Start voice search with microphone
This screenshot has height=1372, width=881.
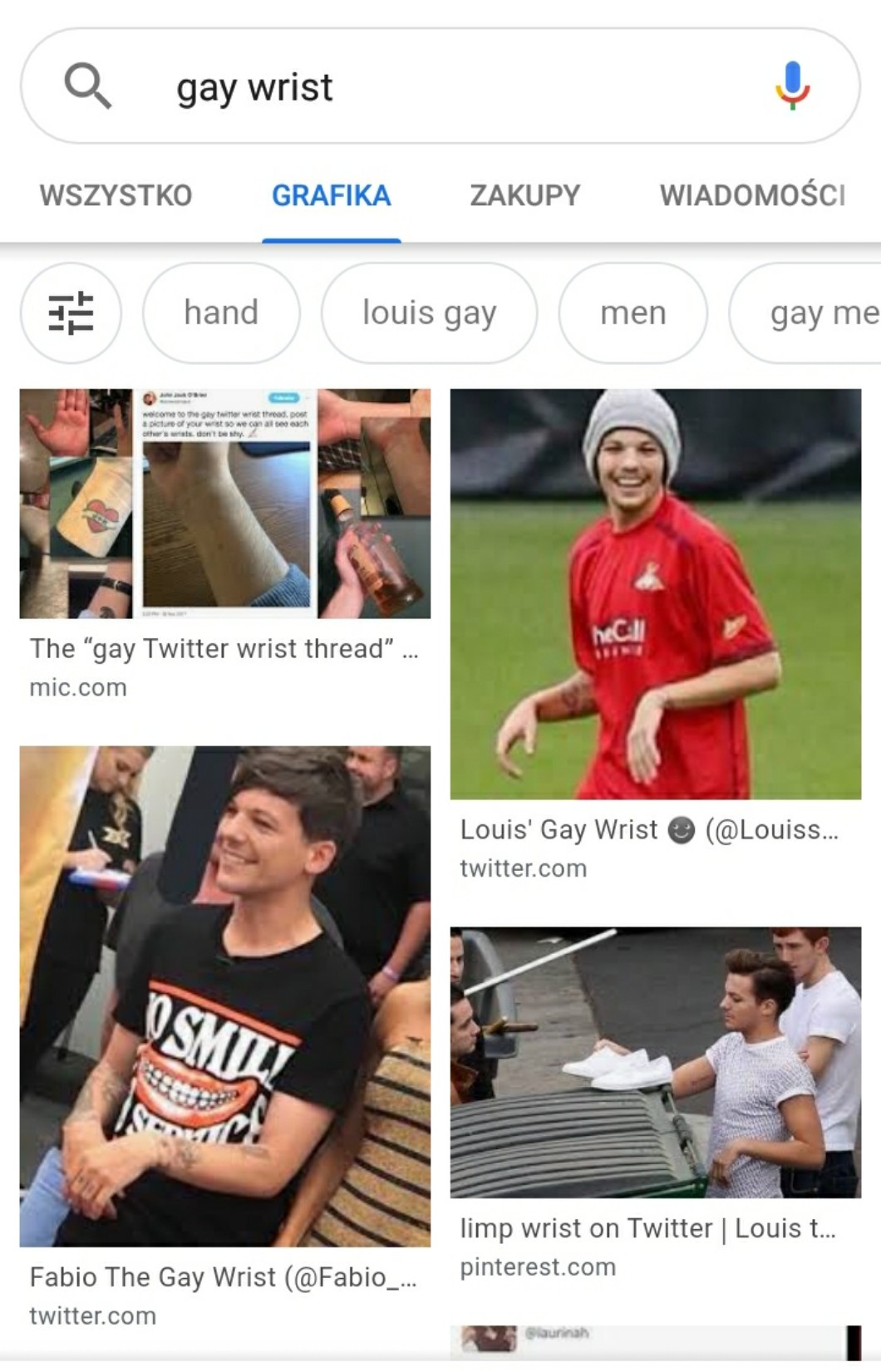click(x=792, y=85)
